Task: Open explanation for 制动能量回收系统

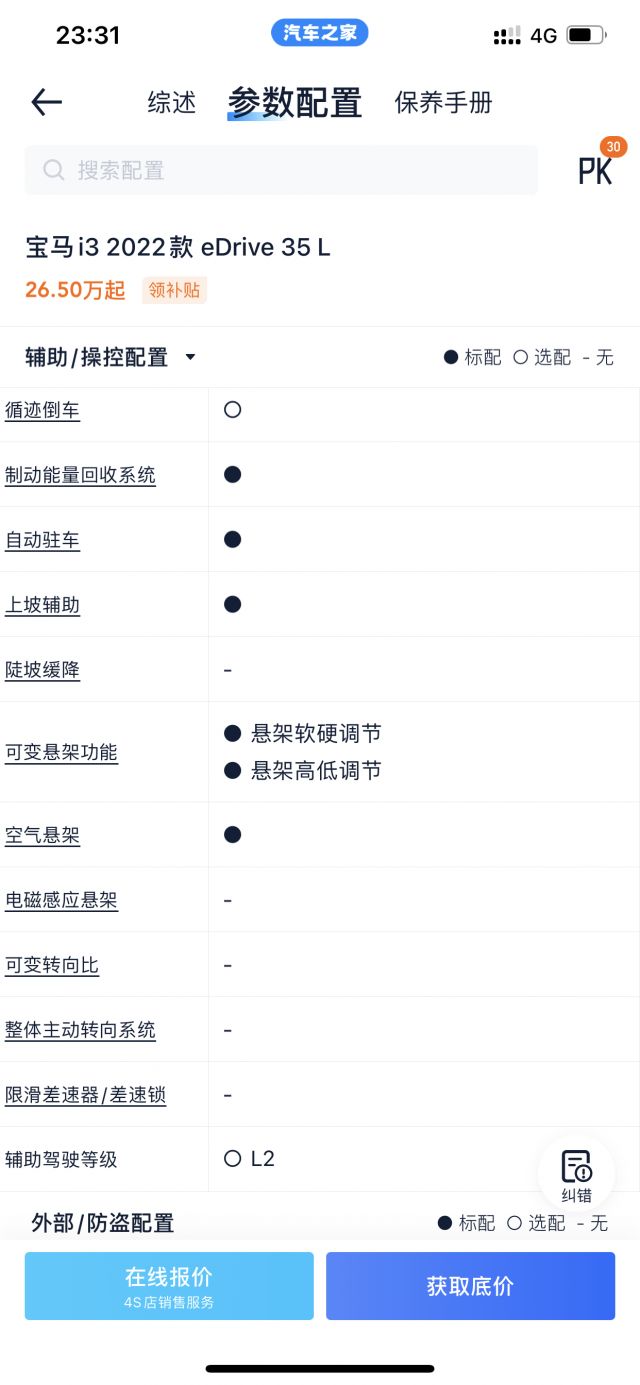Action: 80,475
